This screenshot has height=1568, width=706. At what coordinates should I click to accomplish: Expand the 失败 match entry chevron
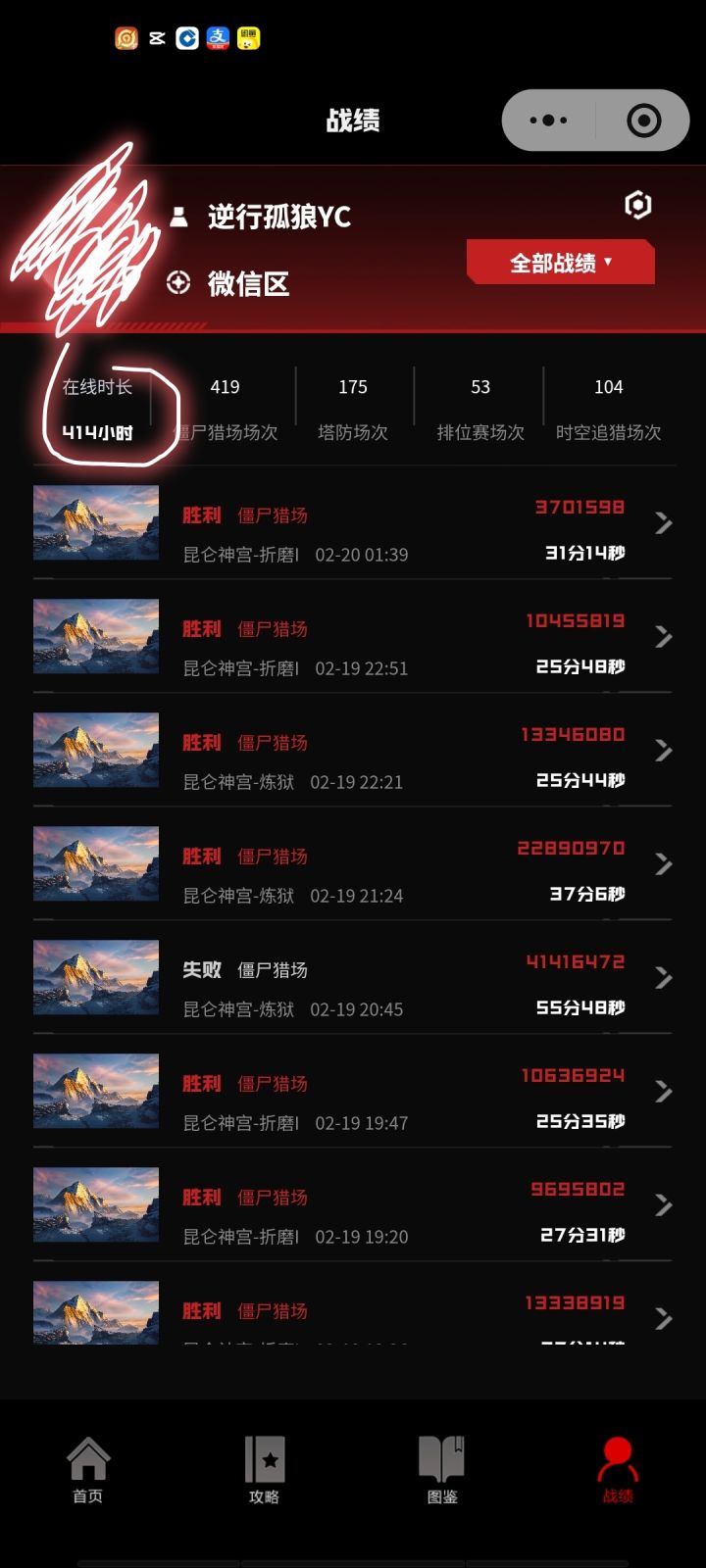(663, 977)
